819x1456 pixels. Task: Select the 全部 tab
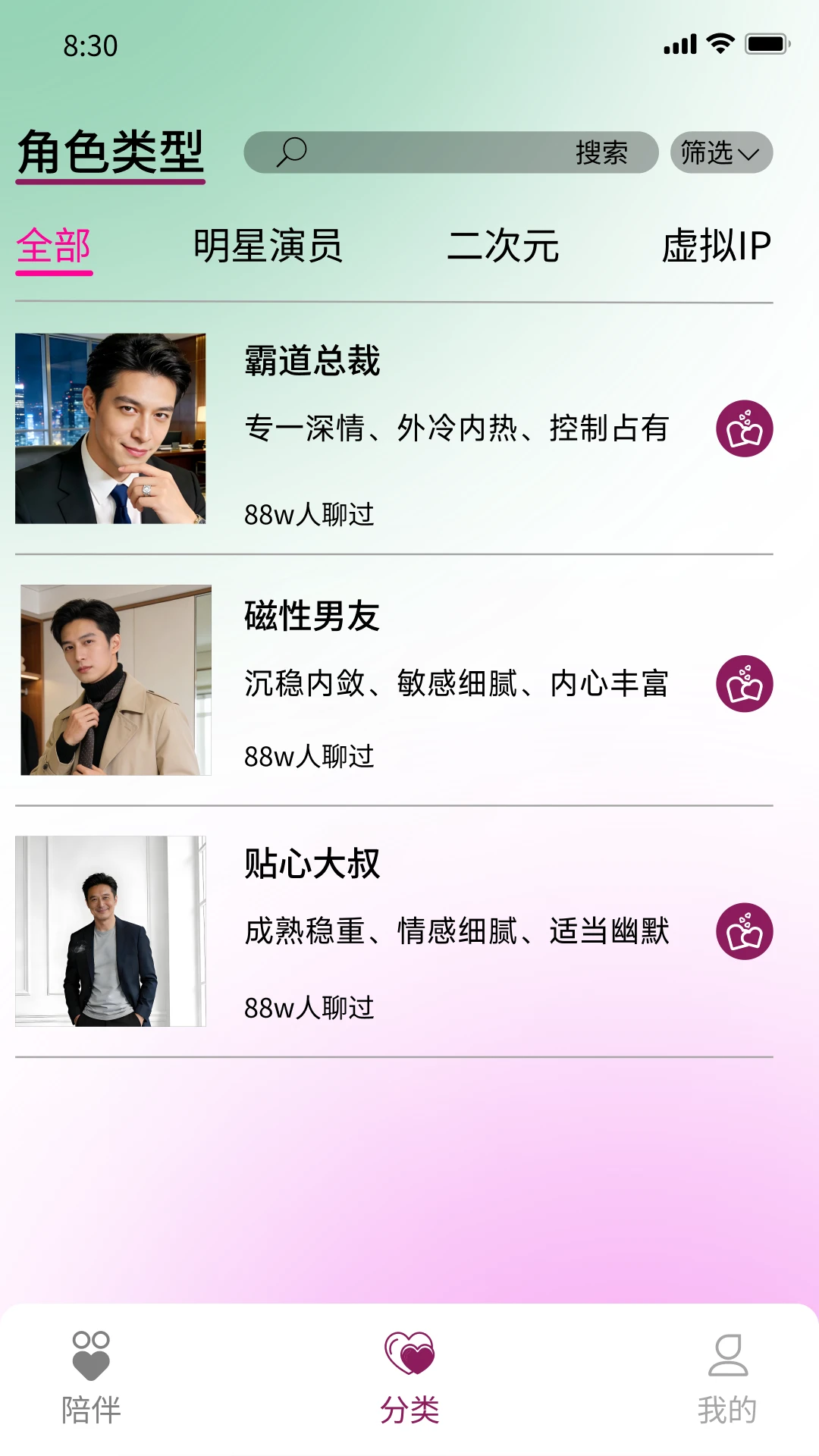coord(54,247)
